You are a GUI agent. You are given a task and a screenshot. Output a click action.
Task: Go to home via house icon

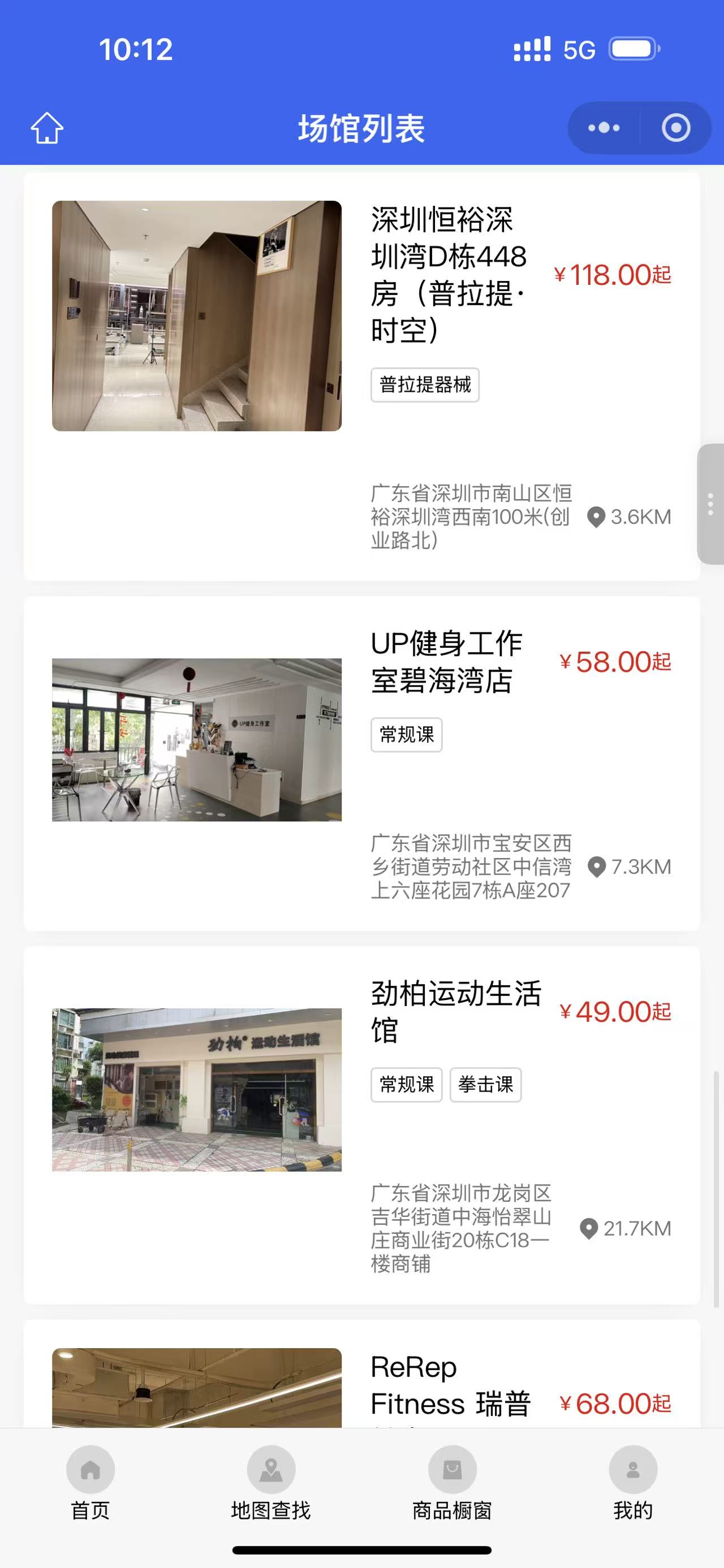click(x=47, y=128)
